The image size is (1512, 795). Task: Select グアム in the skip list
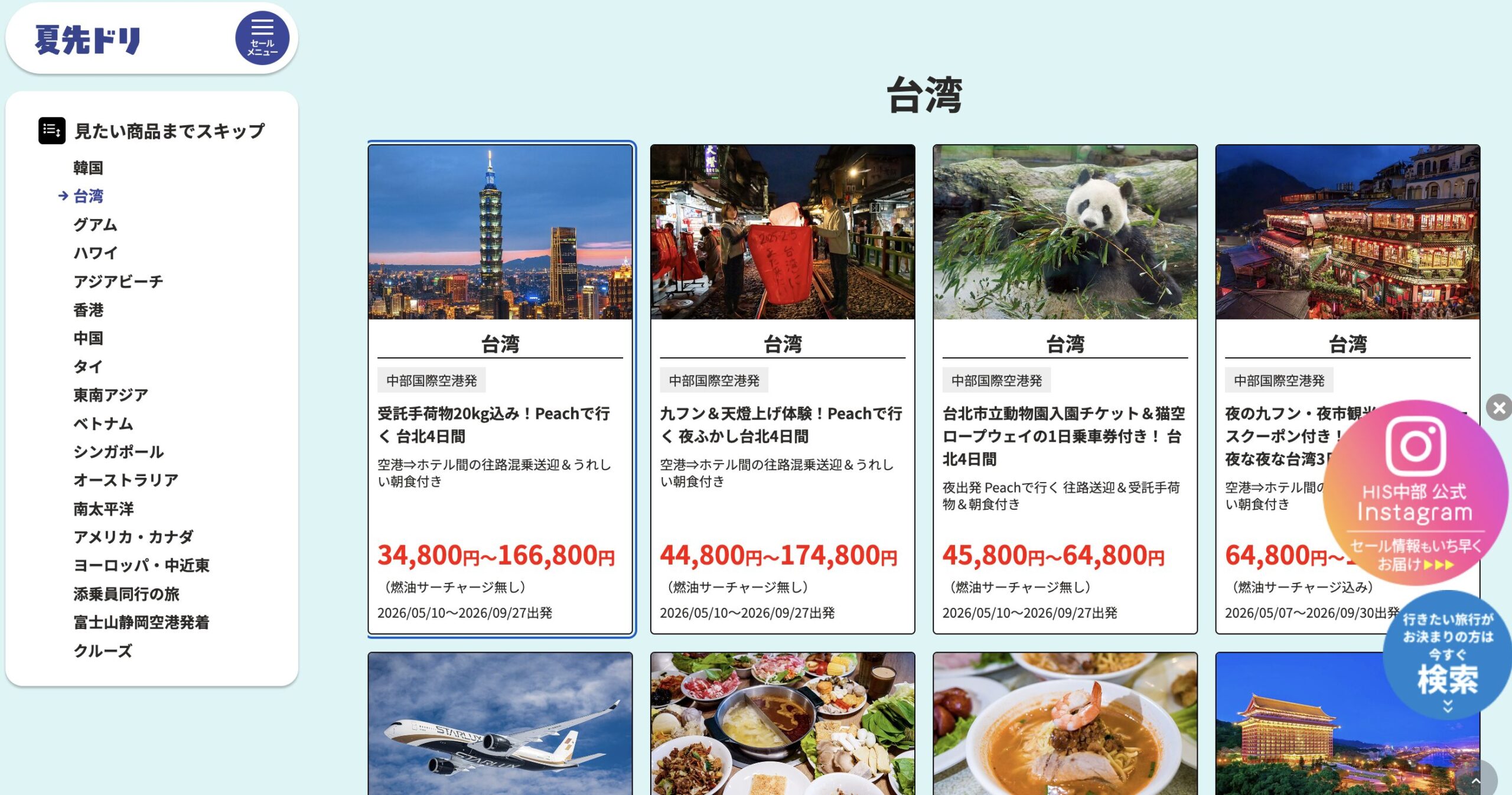[x=95, y=224]
